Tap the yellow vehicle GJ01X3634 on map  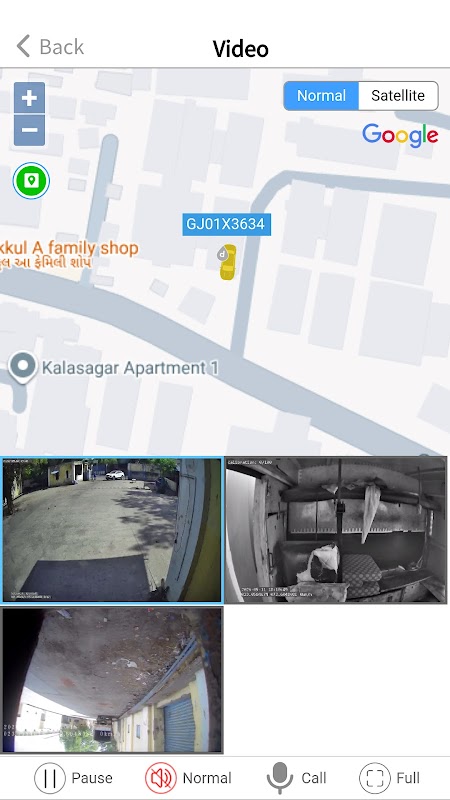point(228,262)
